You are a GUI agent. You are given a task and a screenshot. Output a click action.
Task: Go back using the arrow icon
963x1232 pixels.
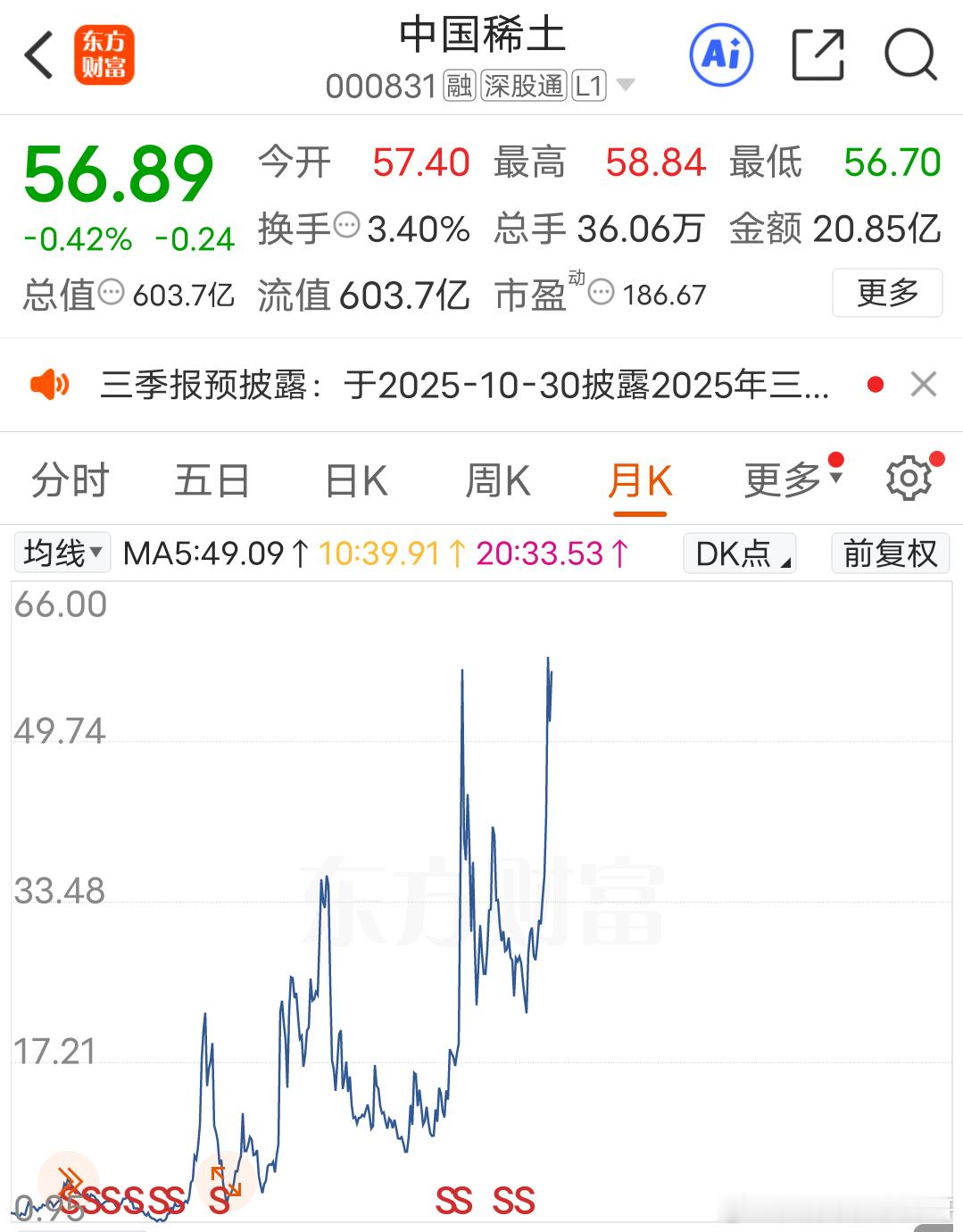39,55
